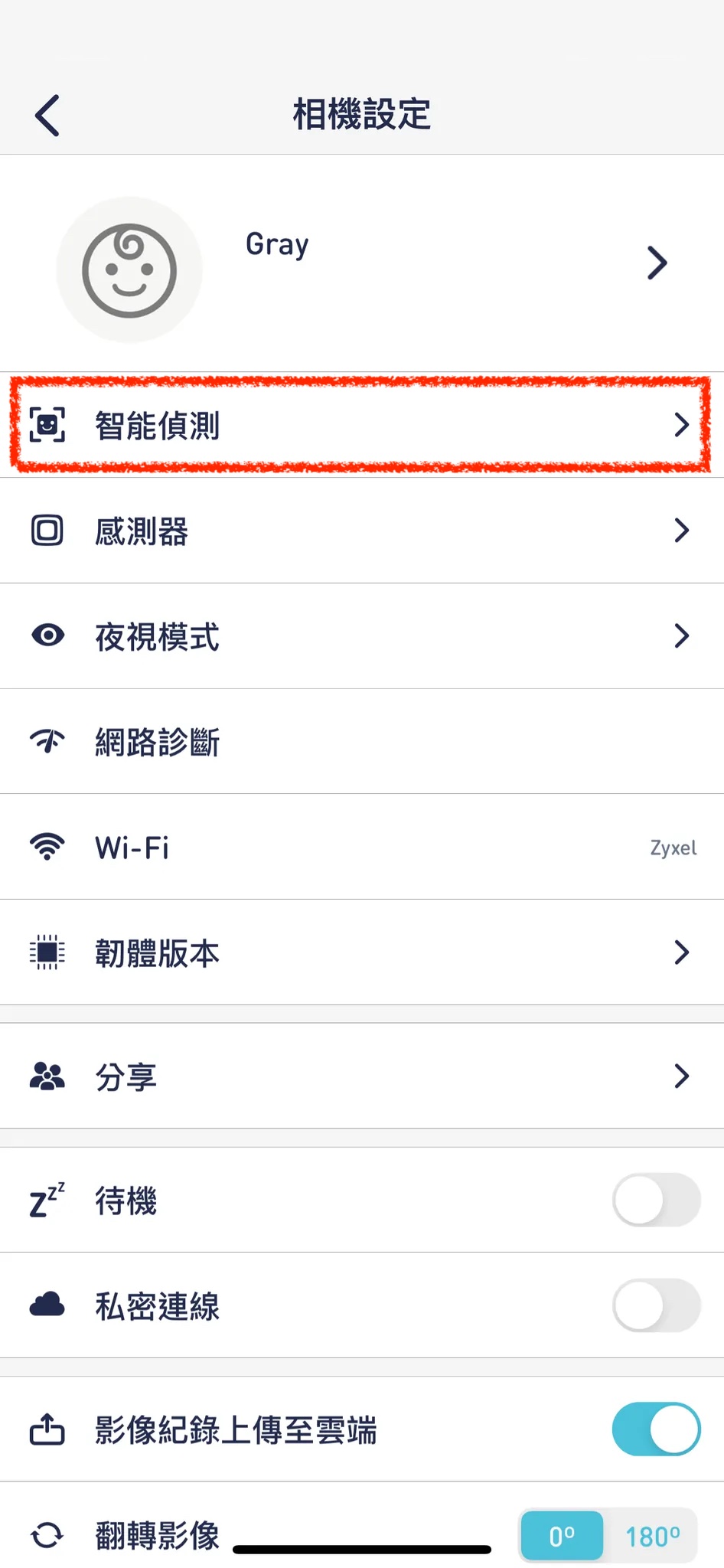Open 夜視模式 options
Viewport: 724px width, 1568px height.
pyautogui.click(x=362, y=636)
